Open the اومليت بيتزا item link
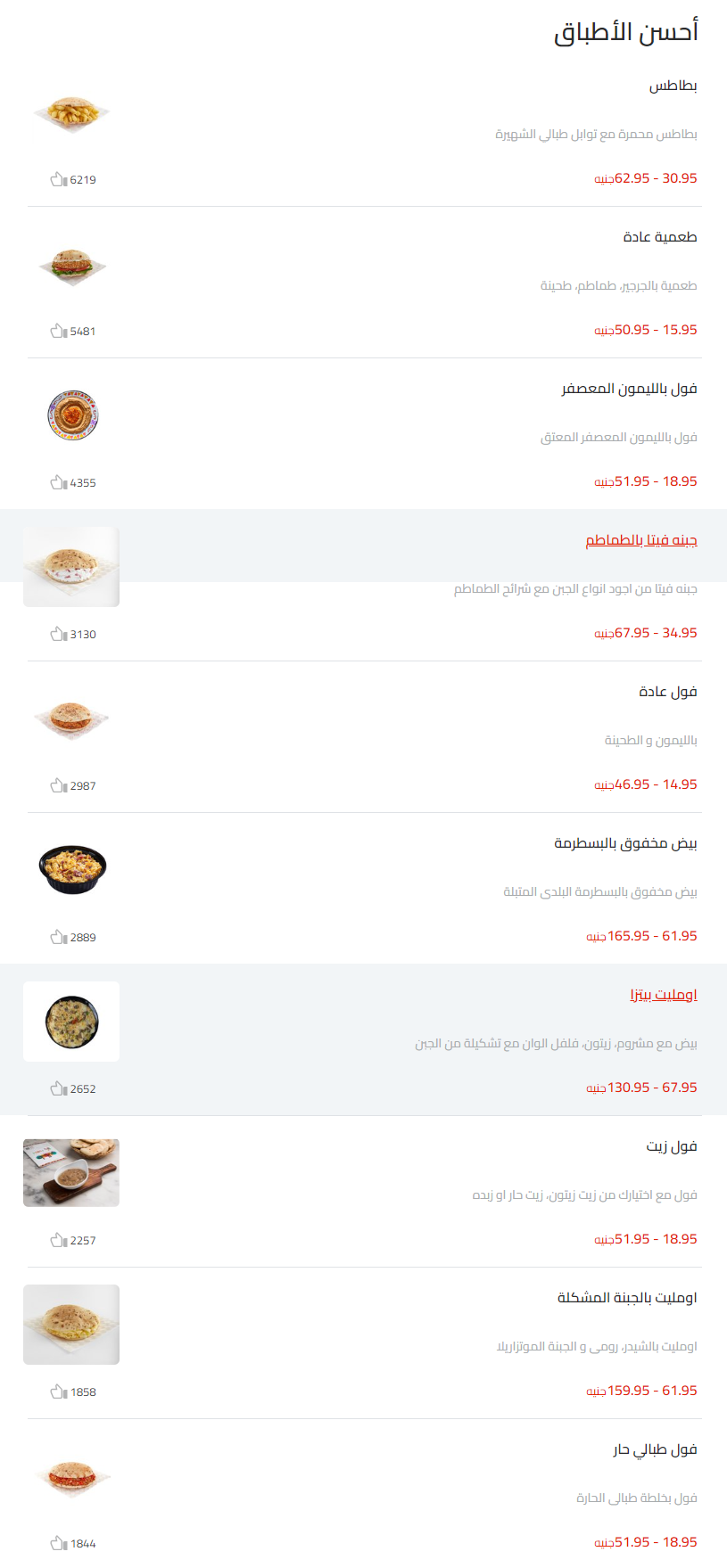Screen dimensions: 727x1568 (x=660, y=995)
